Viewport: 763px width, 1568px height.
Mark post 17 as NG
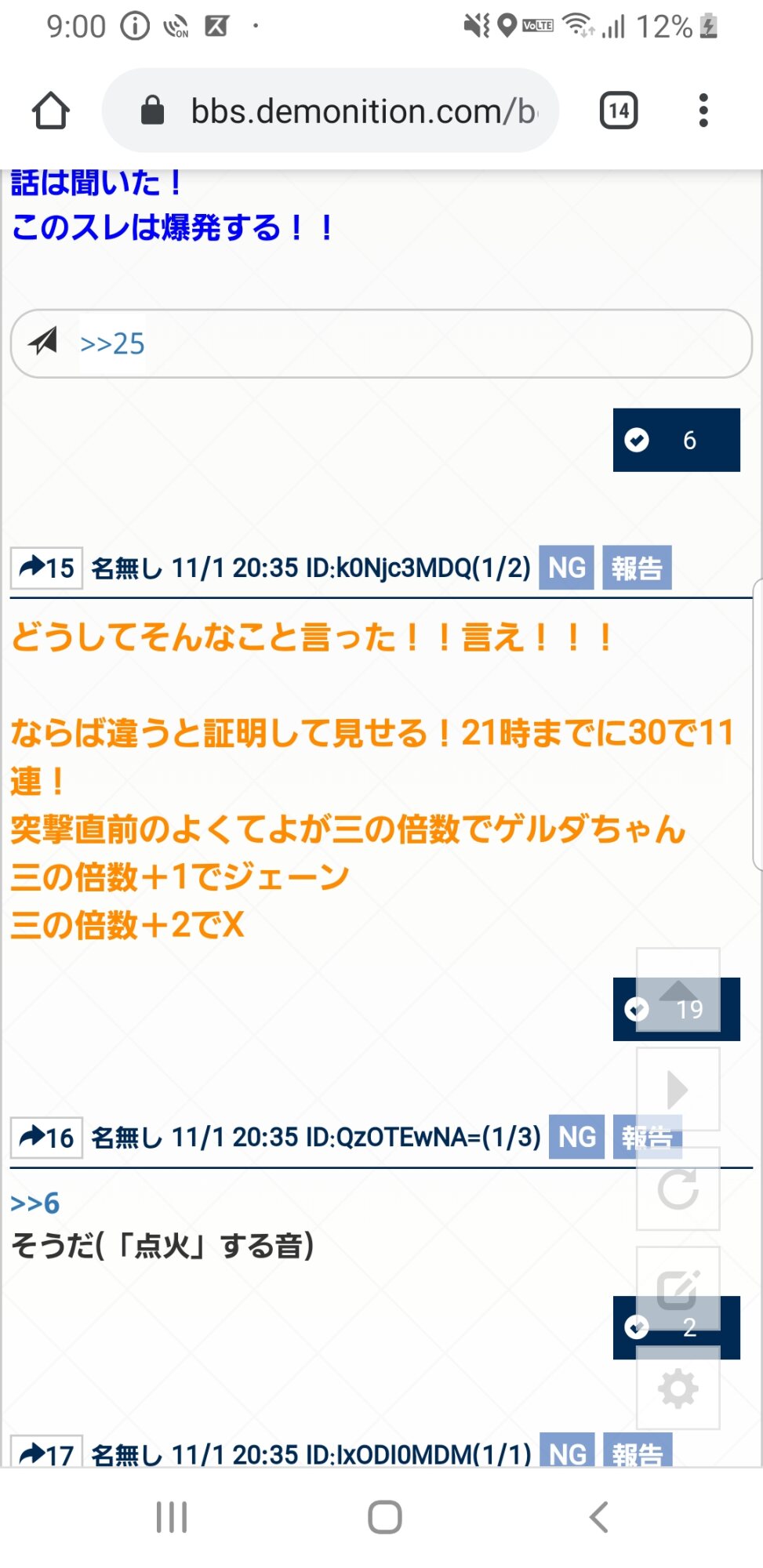567,1453
